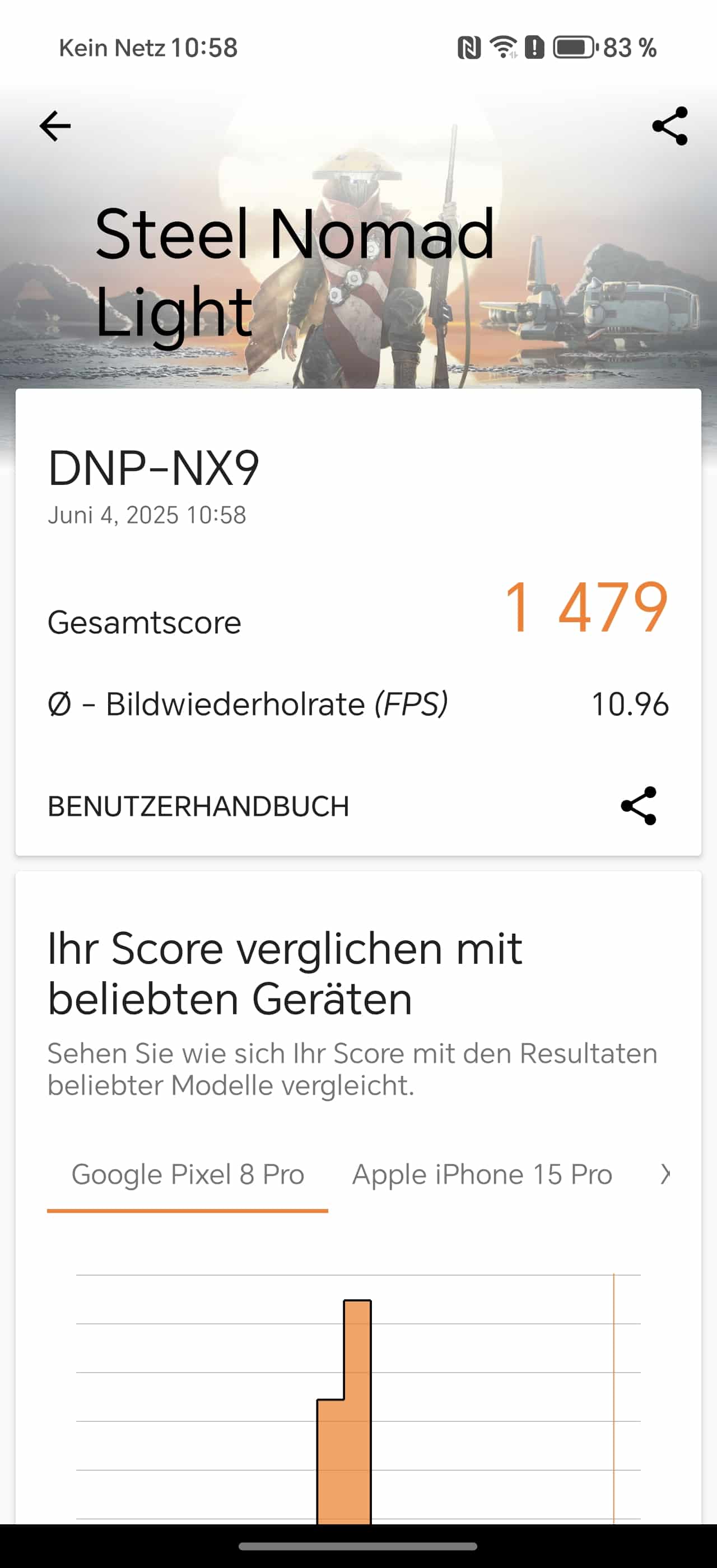Screen dimensions: 717x1568
Task: Go back using the top arrow
Action: coord(55,126)
